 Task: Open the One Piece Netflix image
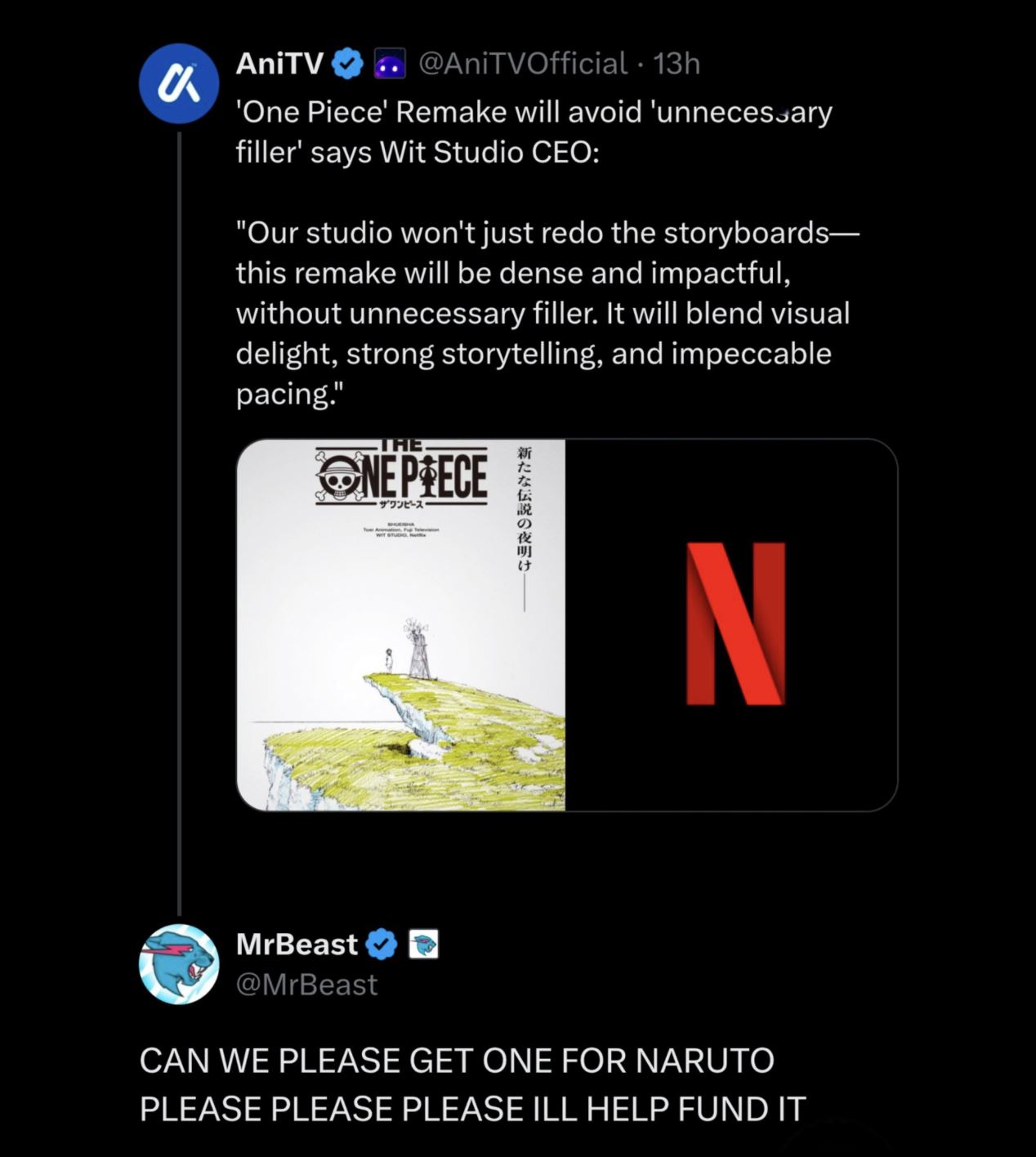(566, 624)
